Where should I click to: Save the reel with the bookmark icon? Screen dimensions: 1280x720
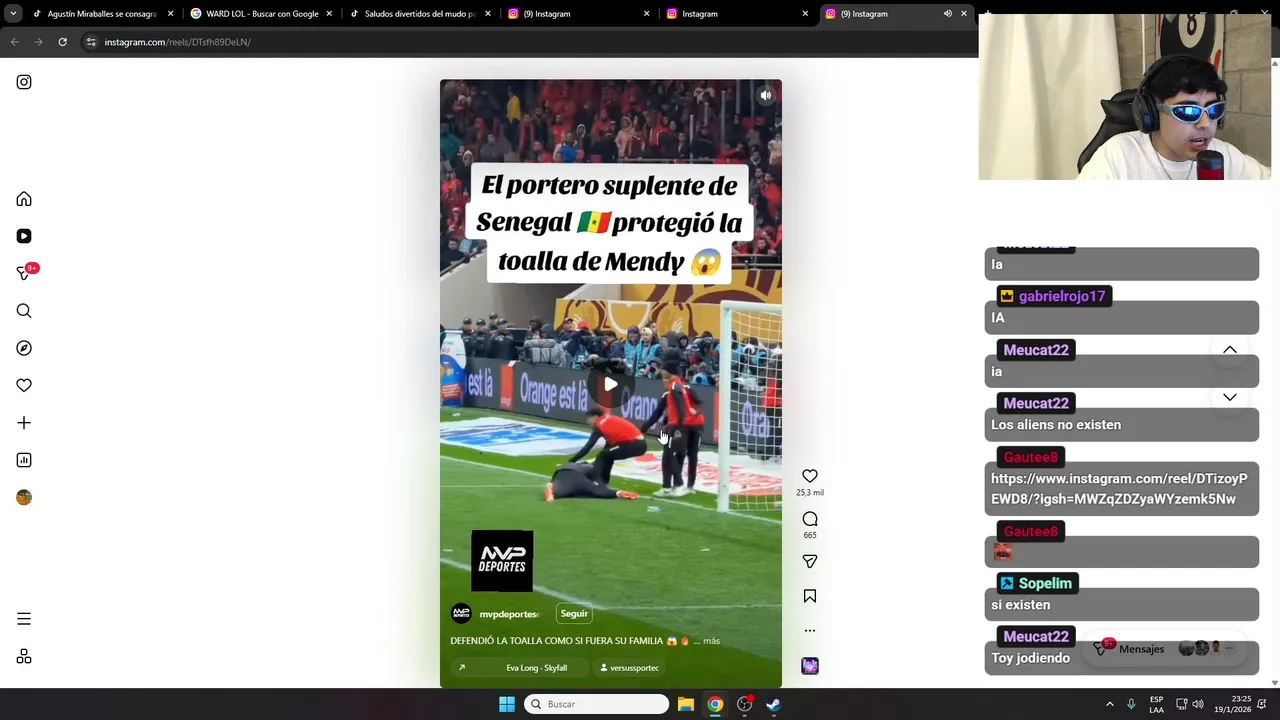click(x=809, y=597)
